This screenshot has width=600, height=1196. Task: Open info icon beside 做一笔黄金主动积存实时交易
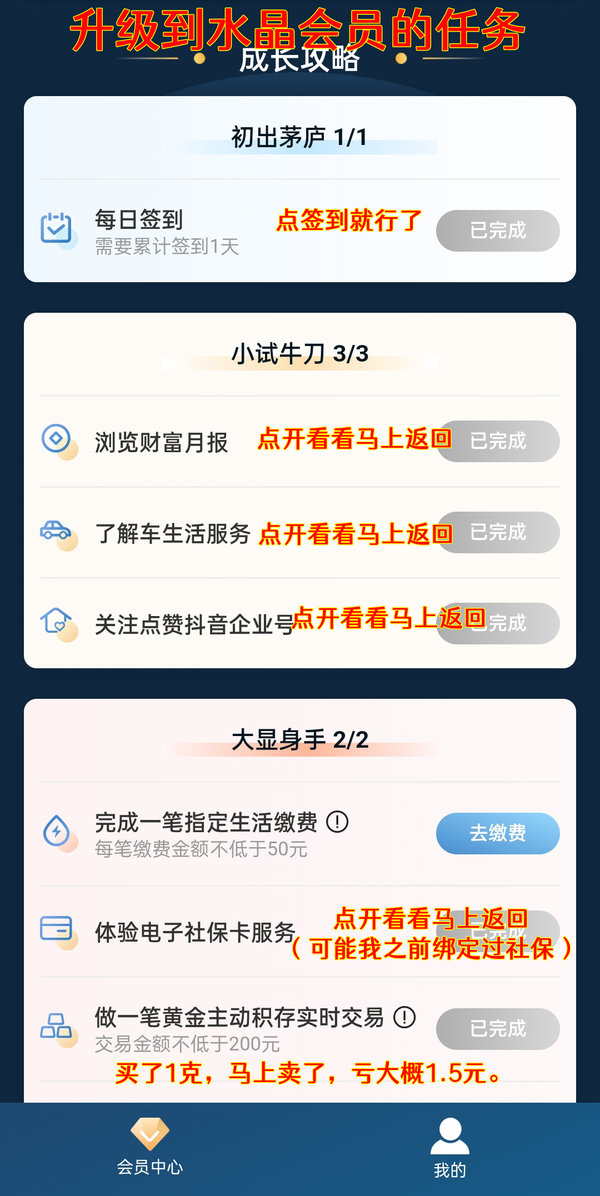(x=404, y=1017)
